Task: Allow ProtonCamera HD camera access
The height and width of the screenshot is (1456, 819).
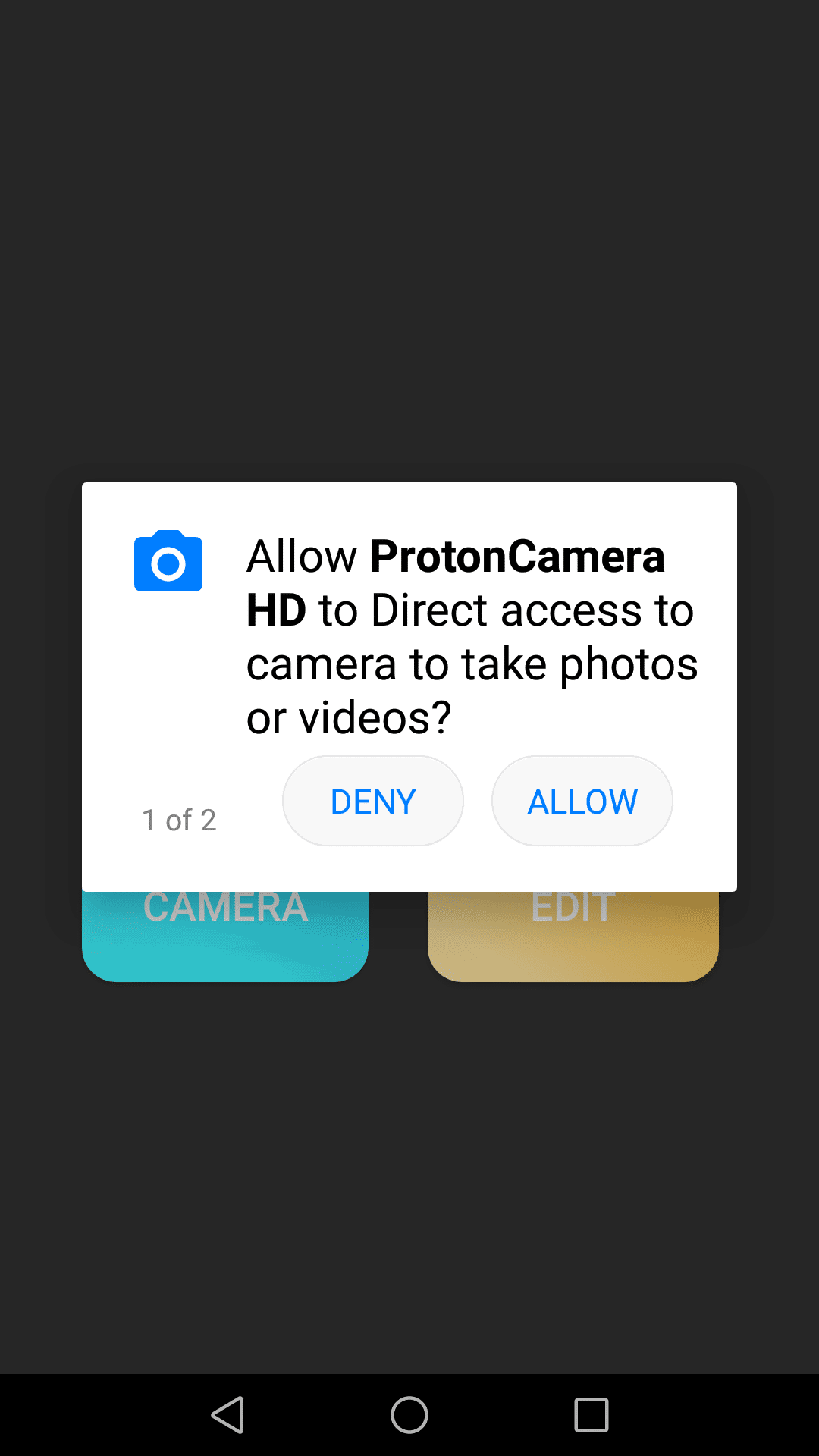Action: [582, 801]
